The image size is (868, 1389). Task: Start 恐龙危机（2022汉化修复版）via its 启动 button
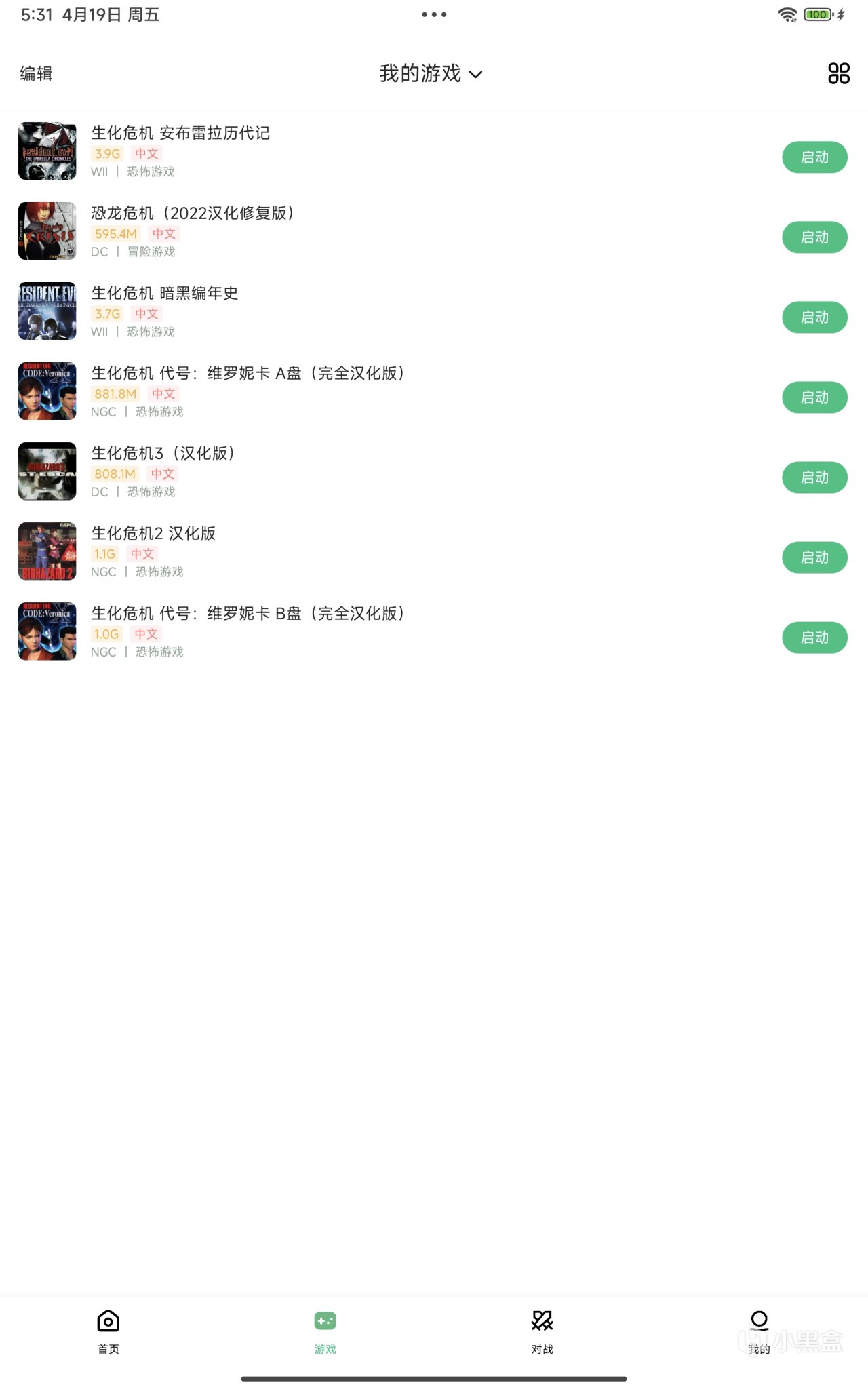[x=814, y=237]
